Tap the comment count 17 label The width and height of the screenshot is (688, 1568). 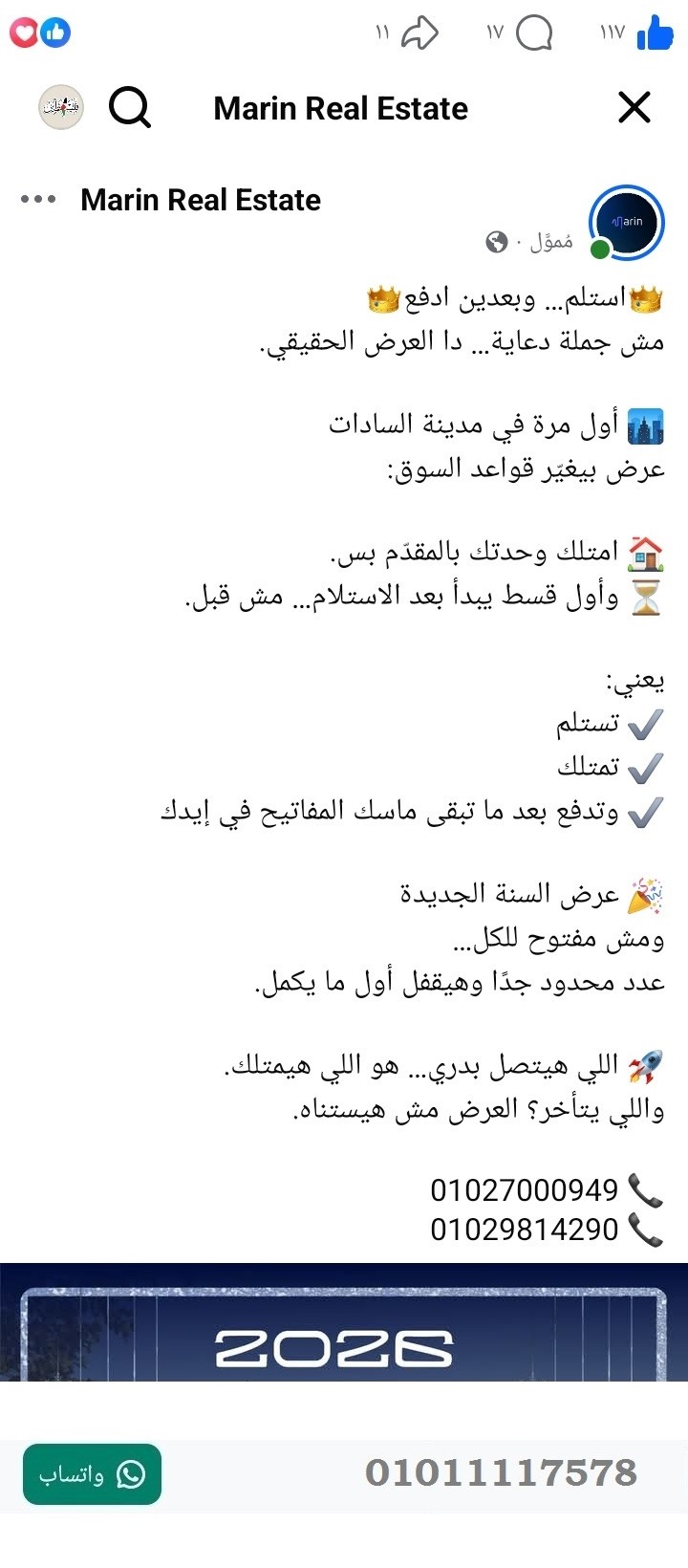tap(494, 32)
